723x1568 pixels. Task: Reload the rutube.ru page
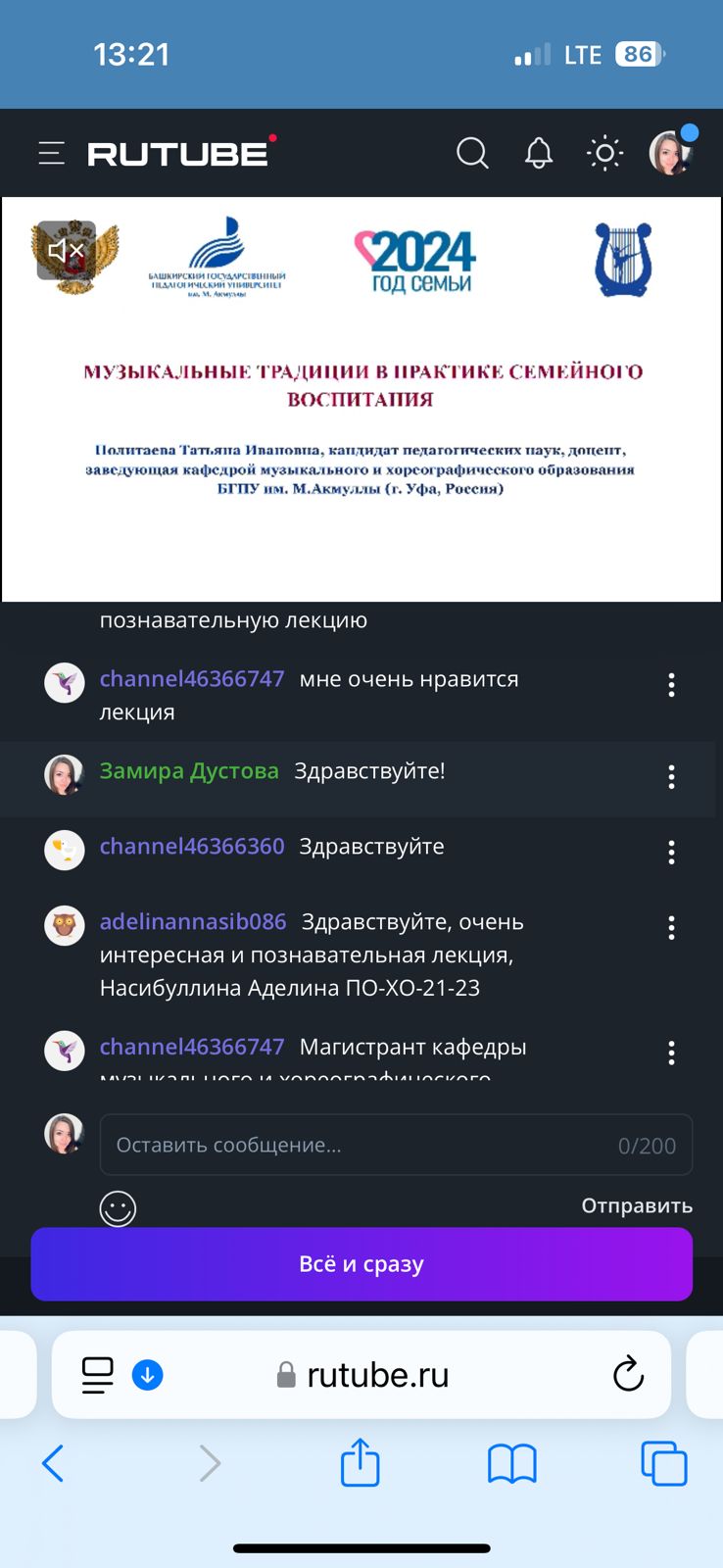(628, 1375)
